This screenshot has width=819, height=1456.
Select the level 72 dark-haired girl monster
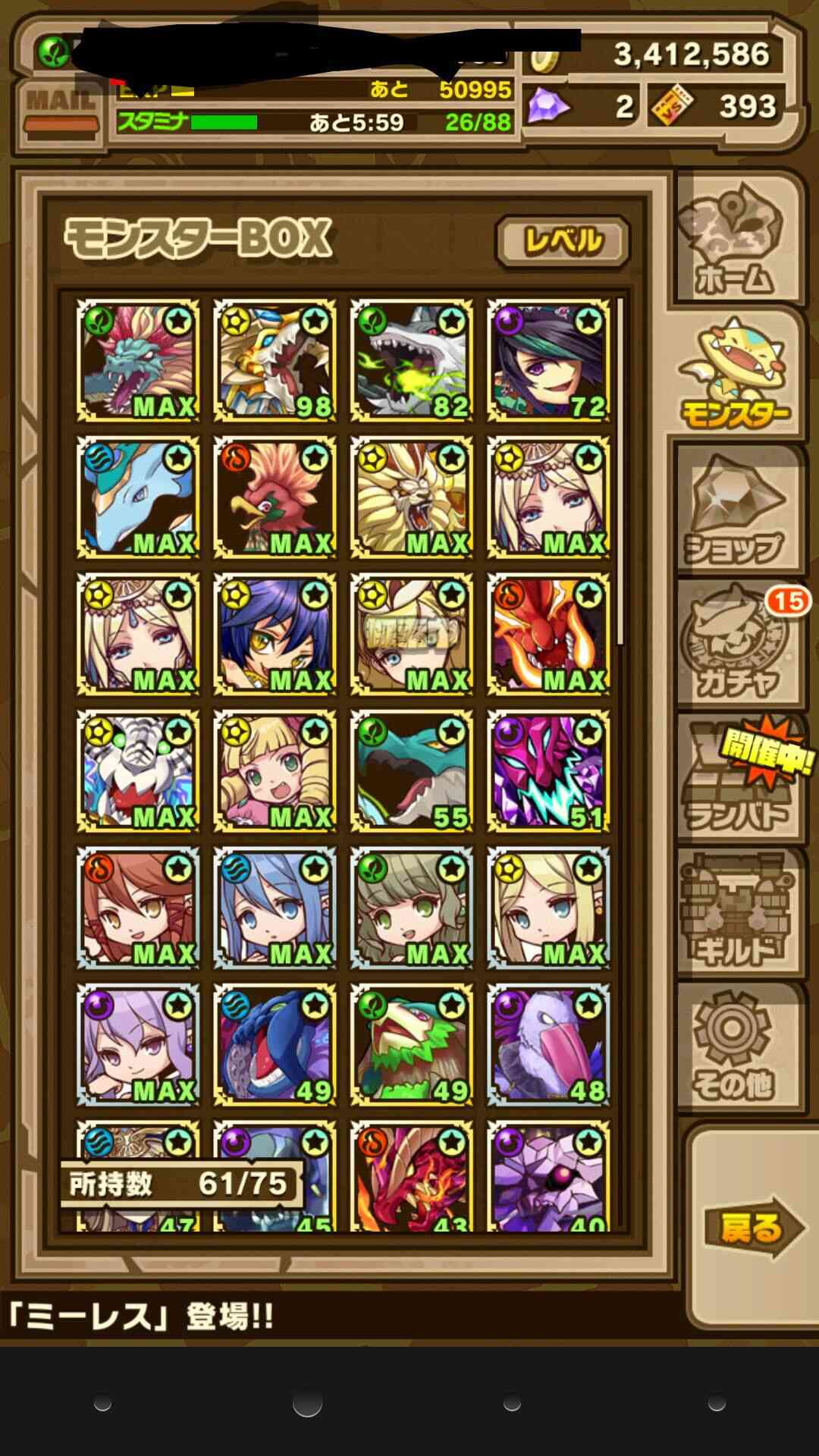point(548,360)
